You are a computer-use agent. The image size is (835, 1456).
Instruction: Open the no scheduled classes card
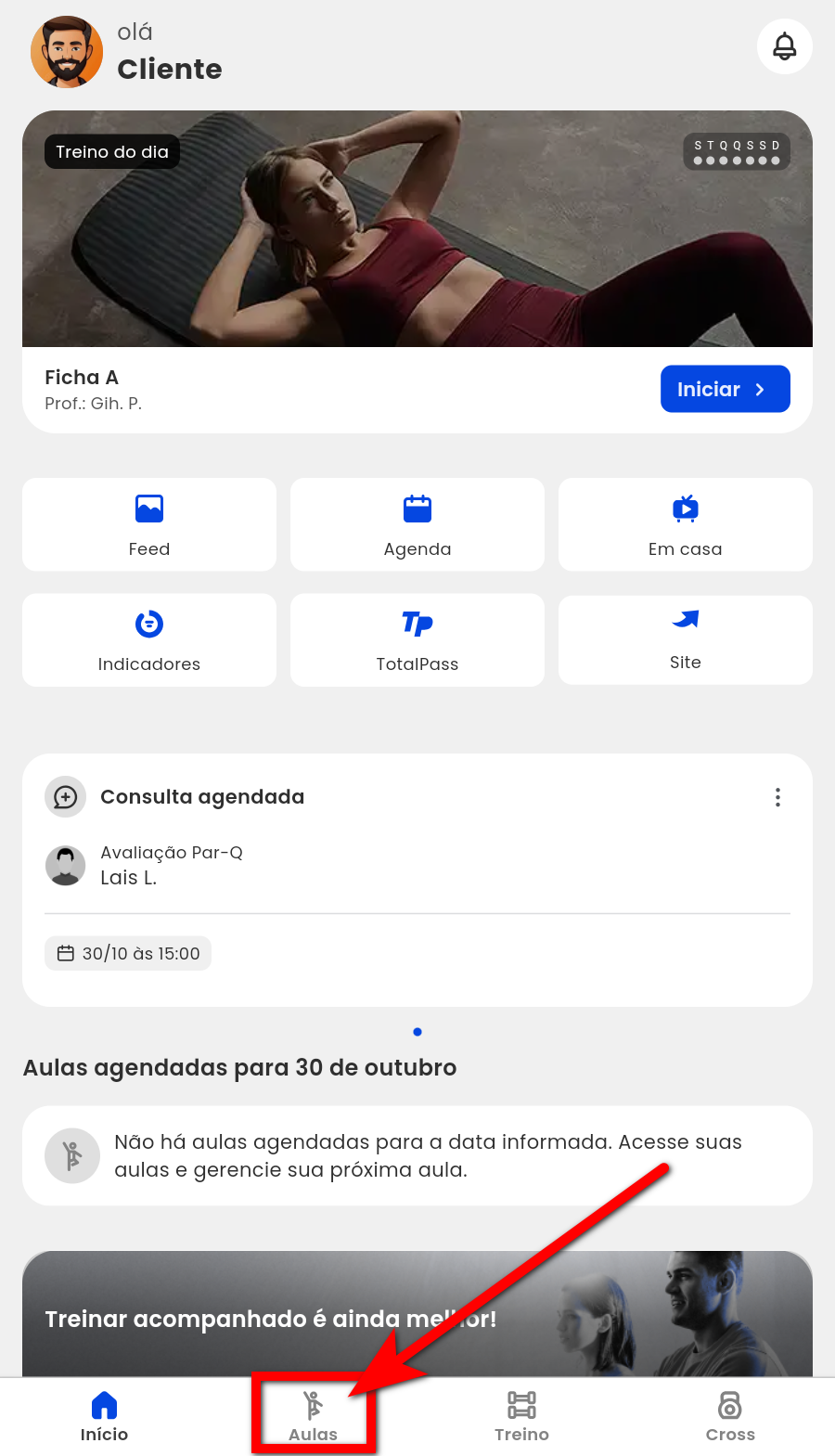[417, 1155]
